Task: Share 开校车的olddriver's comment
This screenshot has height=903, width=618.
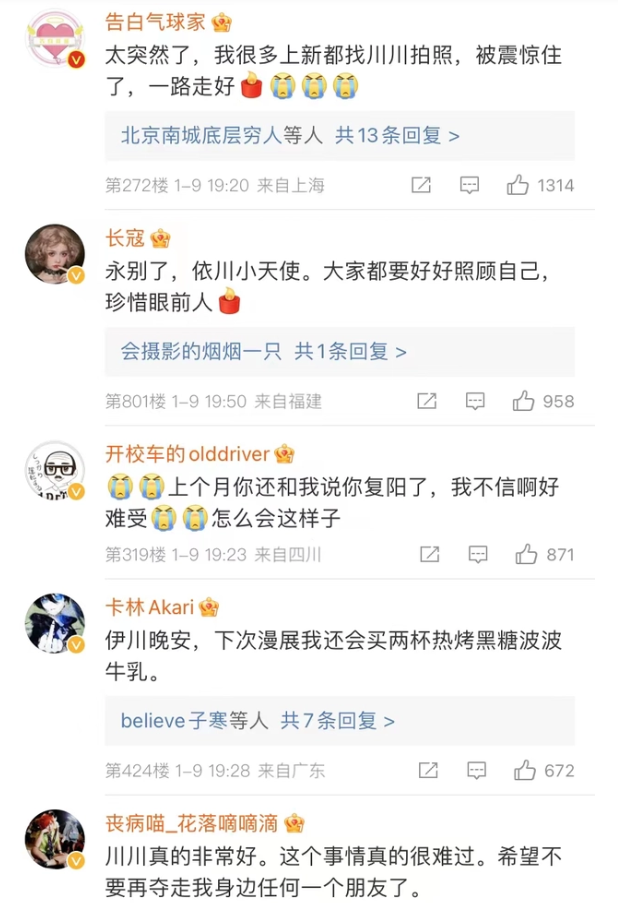Action: coord(430,554)
